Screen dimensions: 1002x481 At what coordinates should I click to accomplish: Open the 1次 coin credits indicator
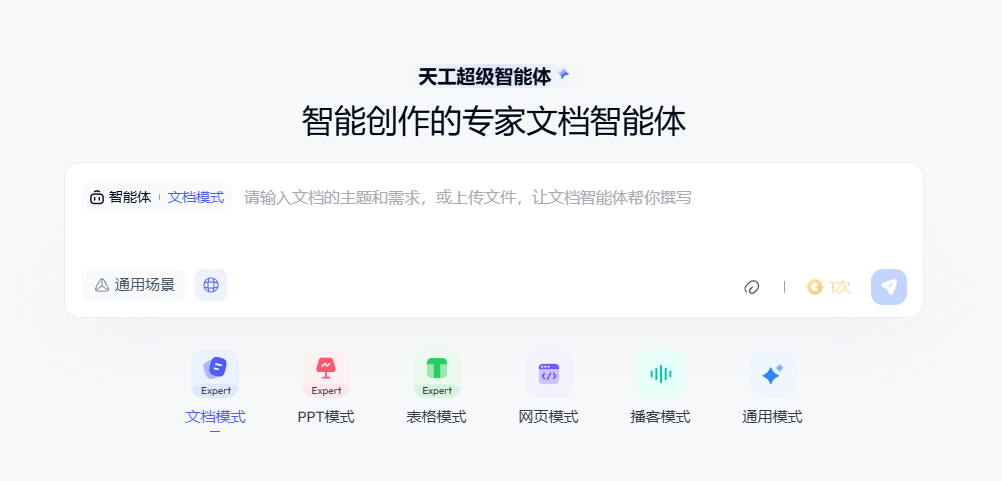point(829,287)
